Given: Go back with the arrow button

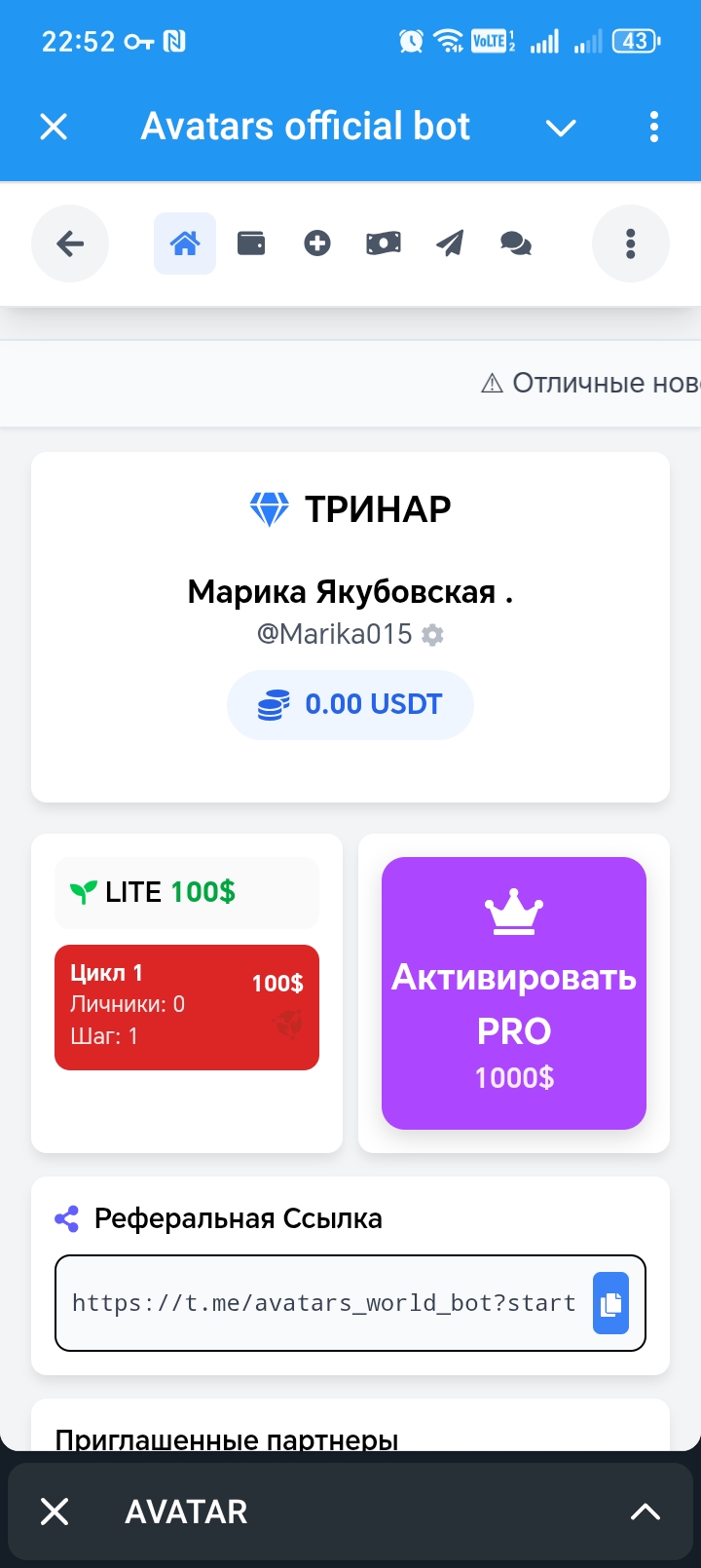Looking at the screenshot, I should (70, 243).
